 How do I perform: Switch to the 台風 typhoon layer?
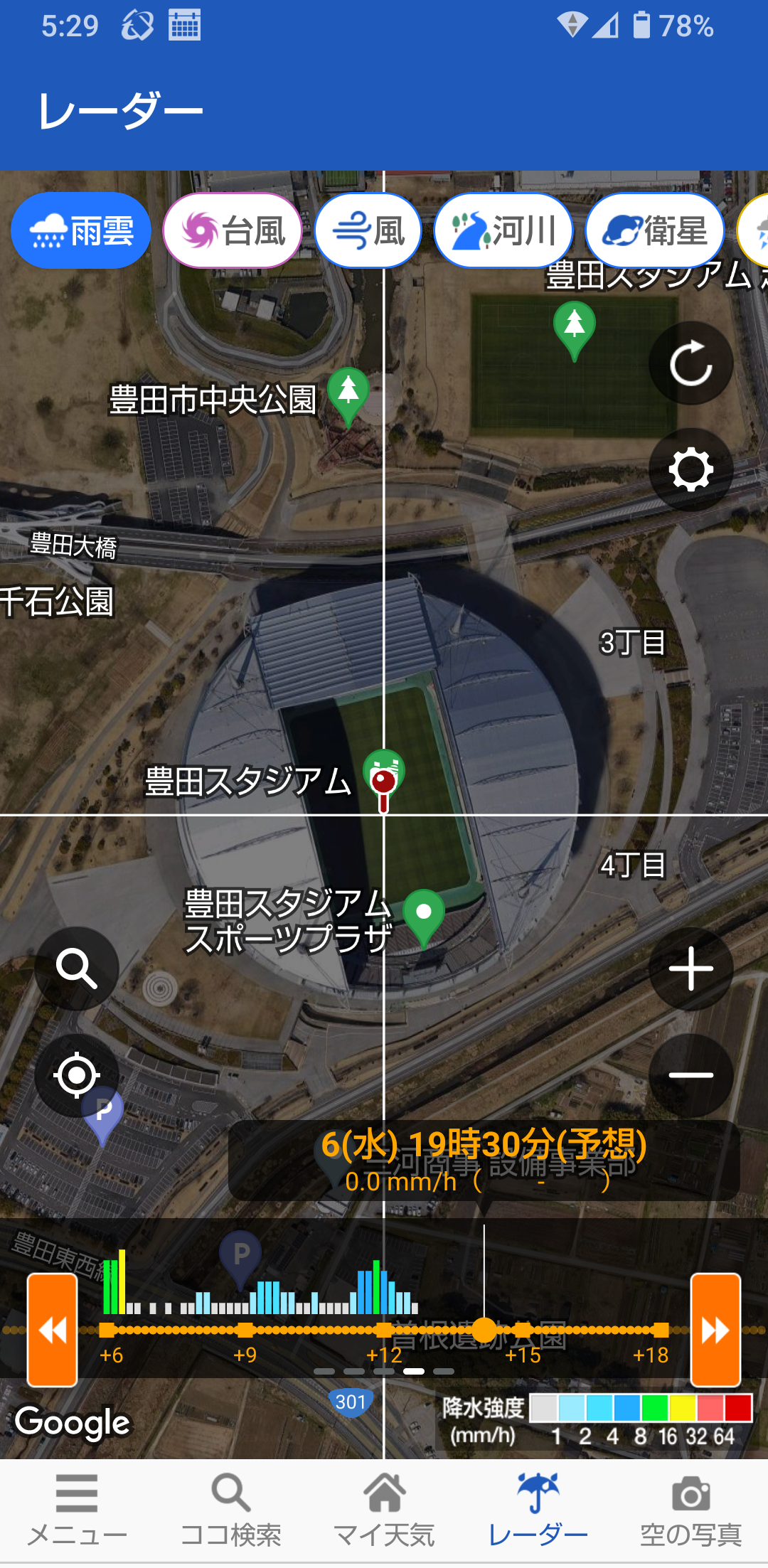click(x=233, y=231)
